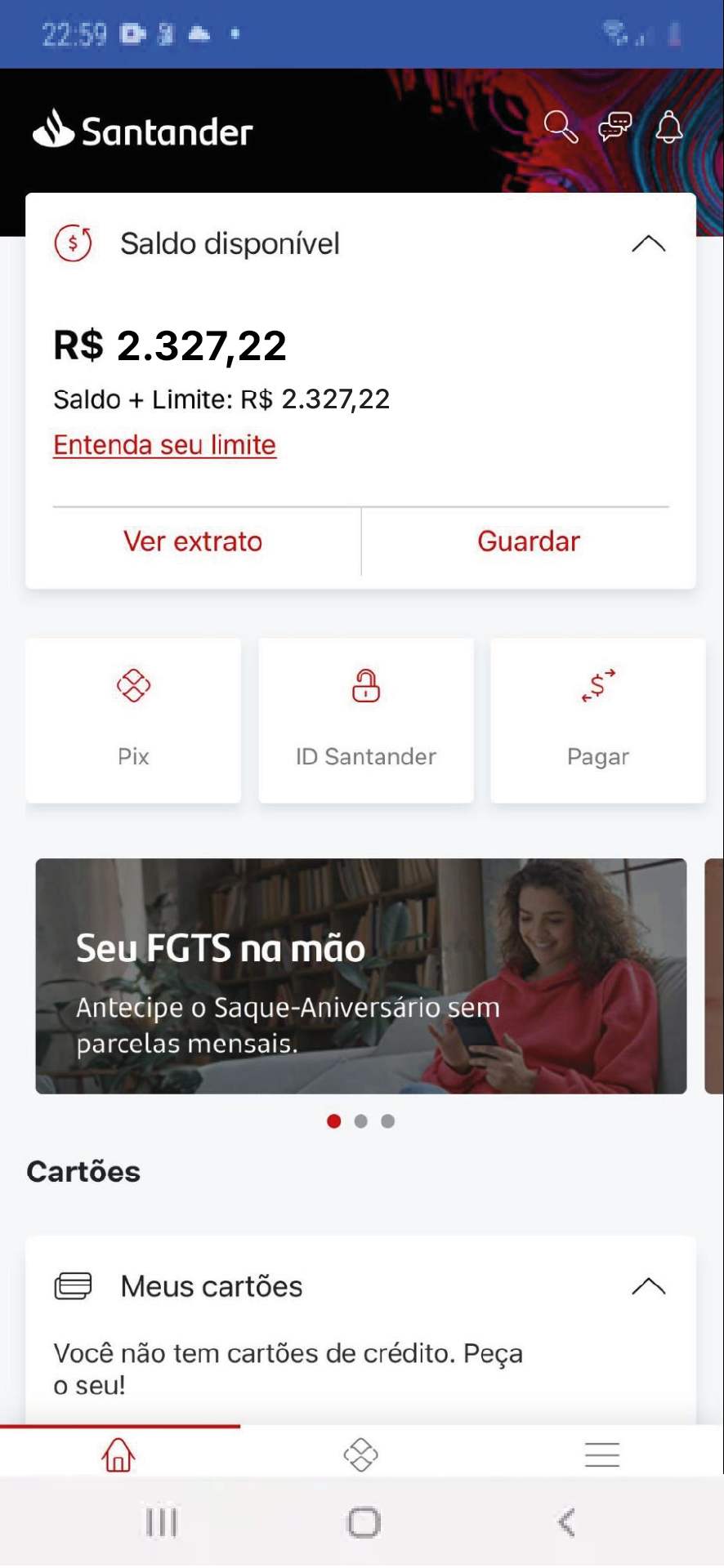Open the Pix shortcut card
The image size is (724, 1568).
coord(133,720)
